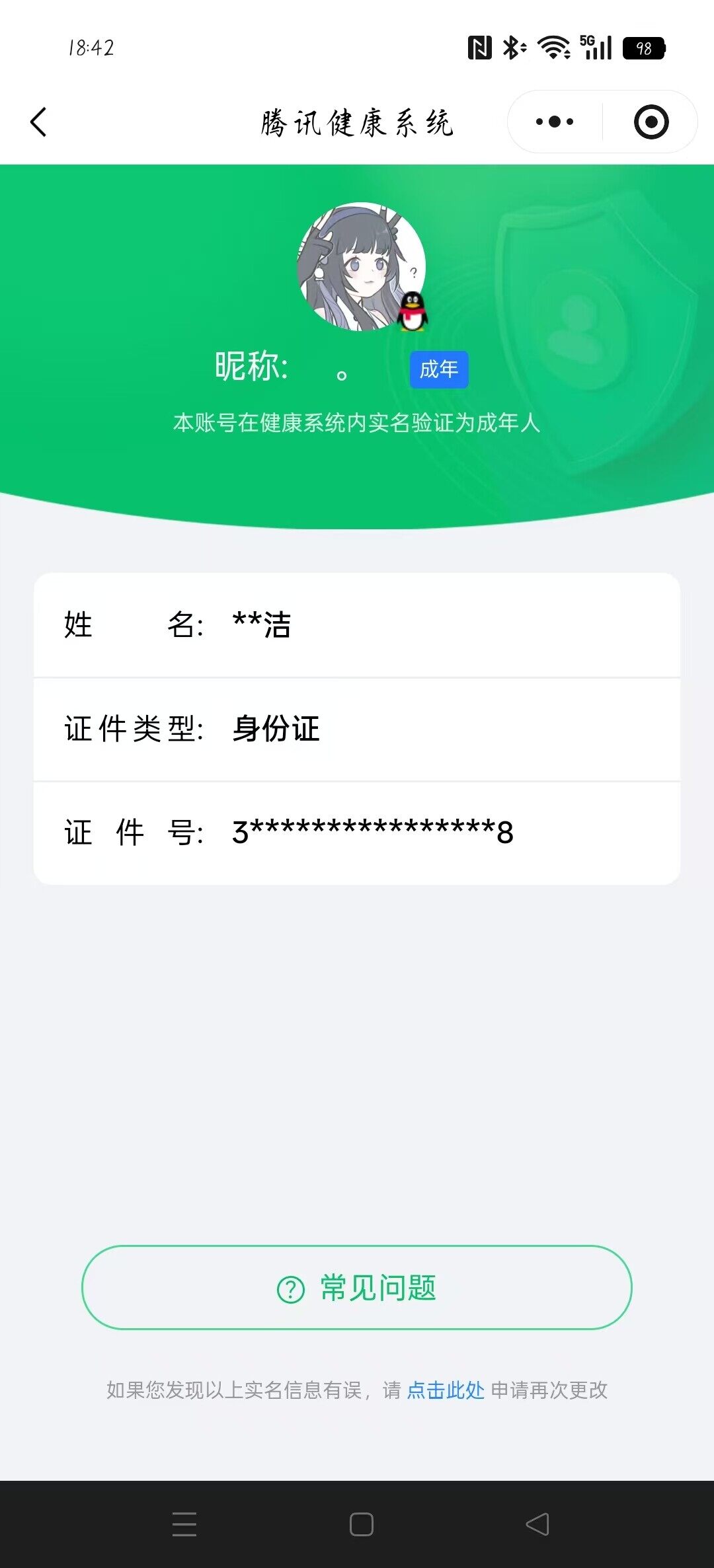
Task: Tap the 成年 adult status badge
Action: point(438,370)
